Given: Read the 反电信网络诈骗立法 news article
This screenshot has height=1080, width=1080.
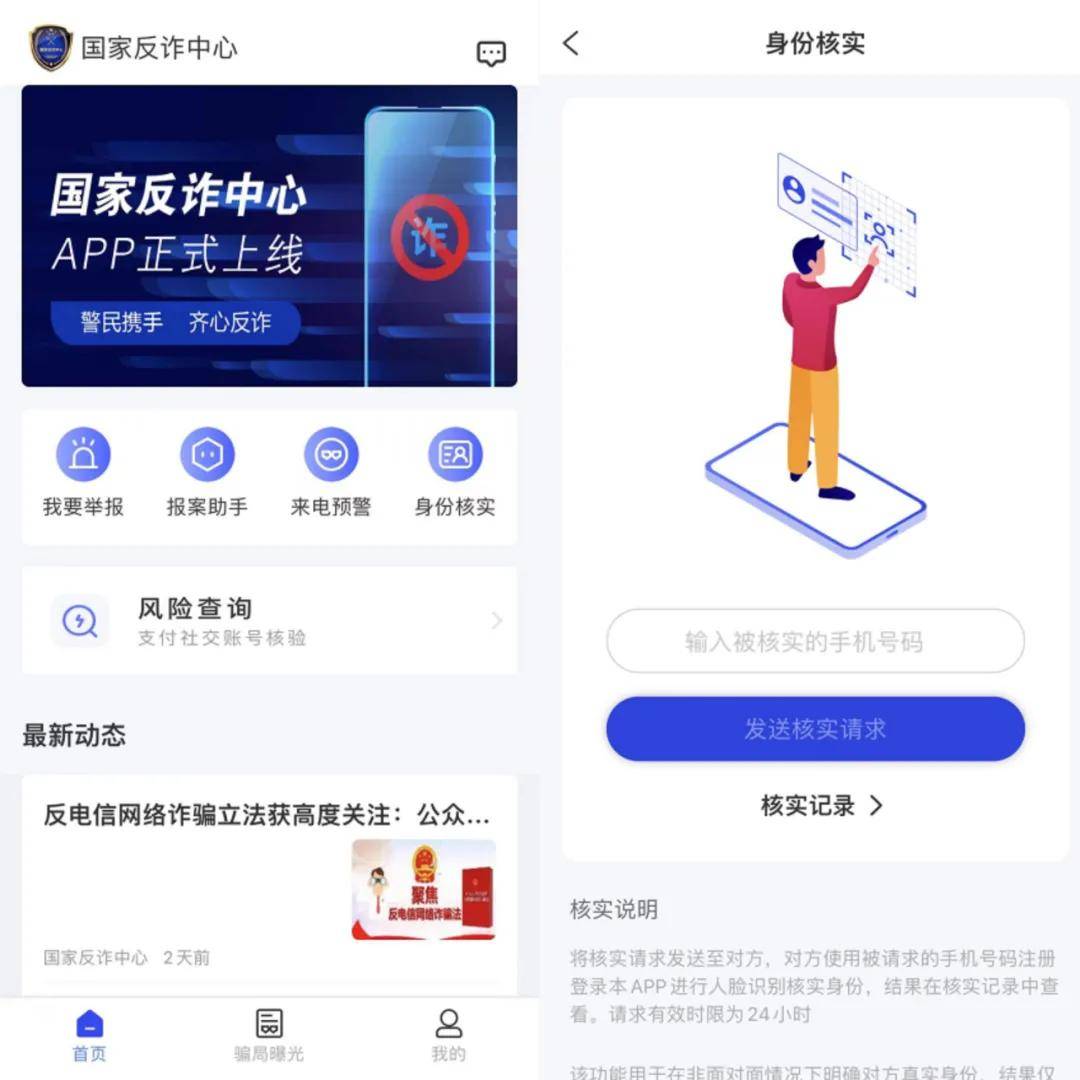Looking at the screenshot, I should pos(267,815).
